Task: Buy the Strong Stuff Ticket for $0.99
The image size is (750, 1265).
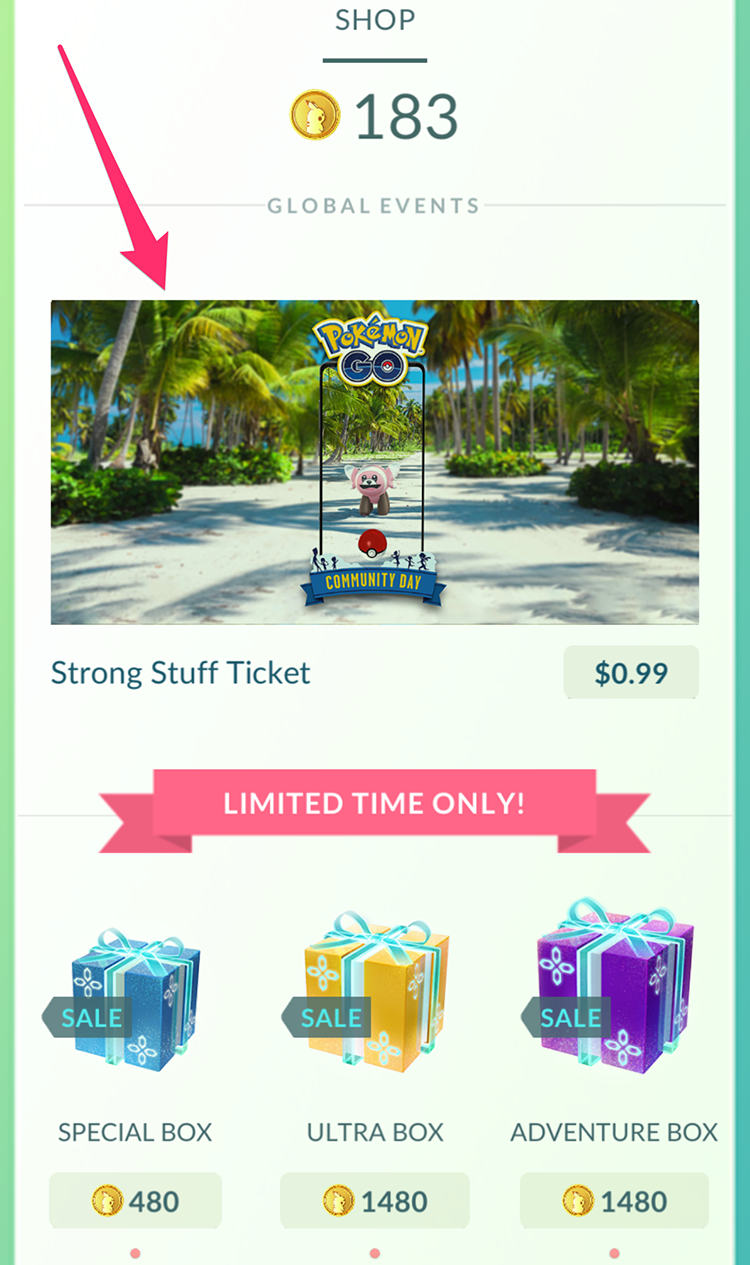Action: (631, 673)
